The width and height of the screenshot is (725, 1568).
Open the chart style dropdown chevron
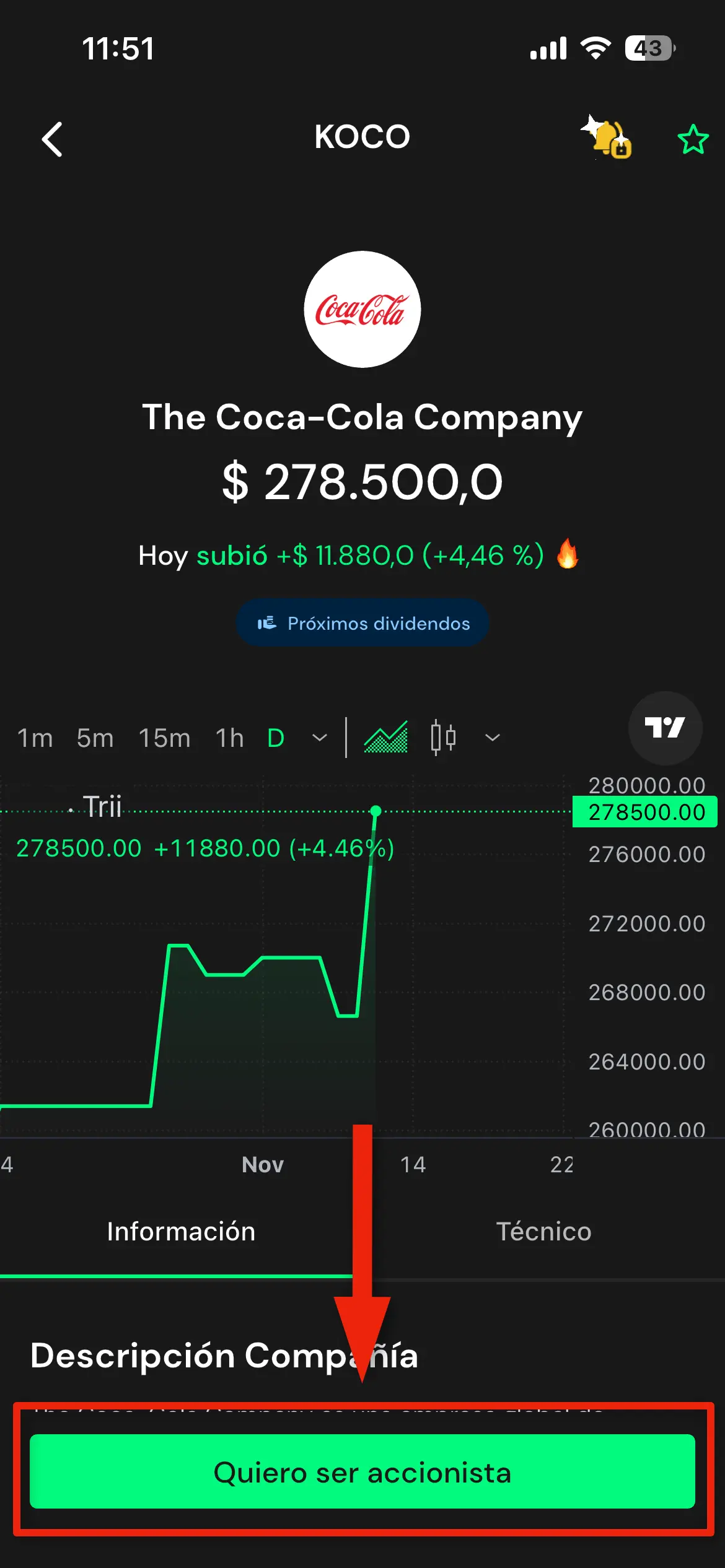[491, 738]
